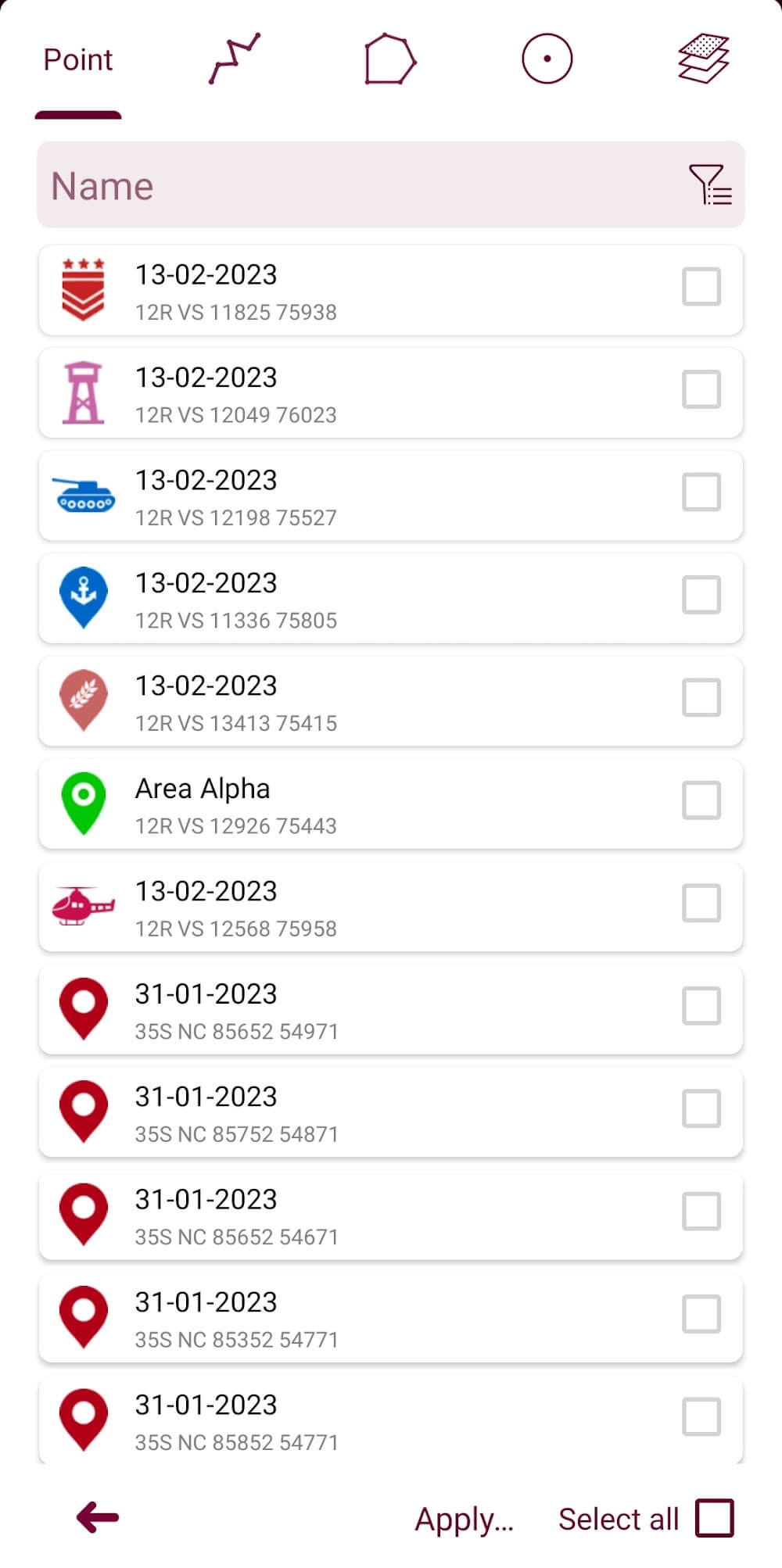The image size is (782, 1568).
Task: Check the box for 12R VS 11825 75938
Action: click(x=701, y=287)
